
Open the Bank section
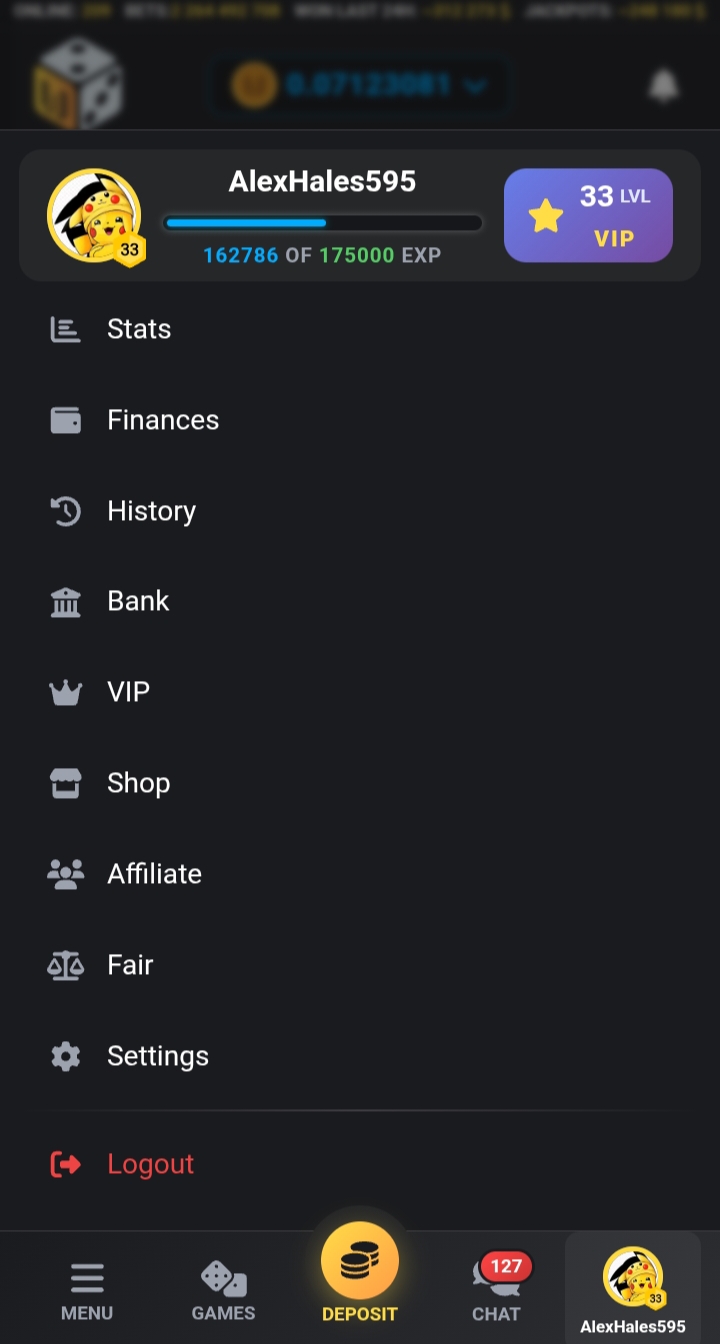(x=137, y=601)
